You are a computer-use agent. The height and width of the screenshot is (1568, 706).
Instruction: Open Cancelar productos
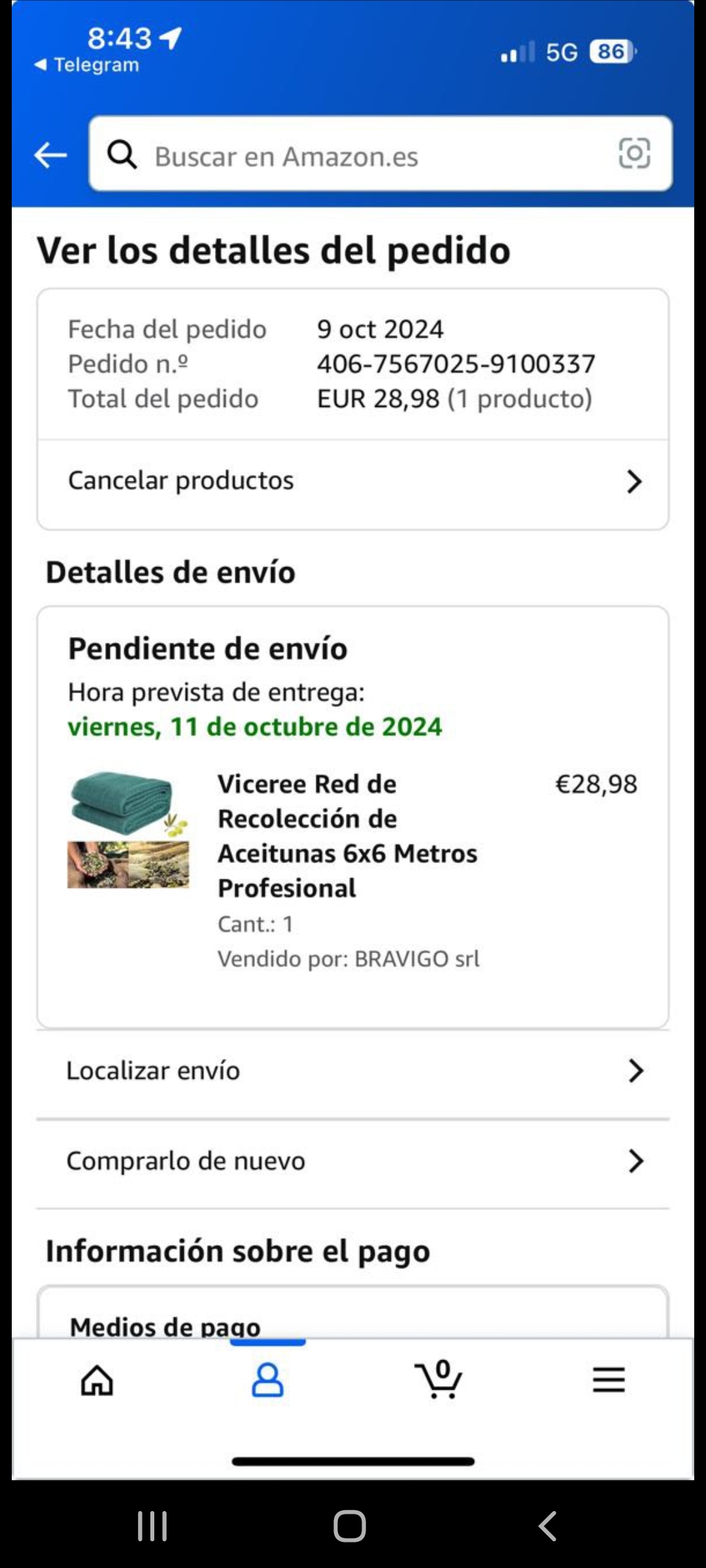coord(353,482)
